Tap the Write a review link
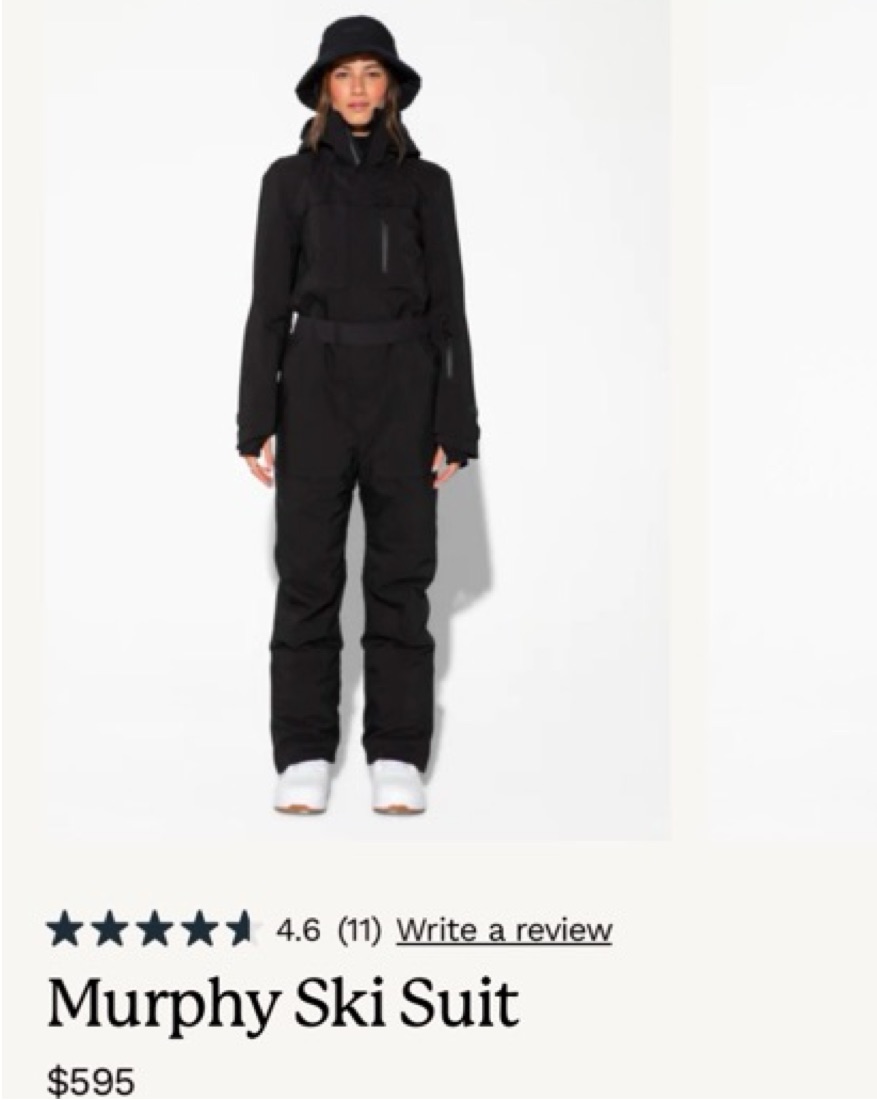The width and height of the screenshot is (877, 1100). [x=504, y=930]
